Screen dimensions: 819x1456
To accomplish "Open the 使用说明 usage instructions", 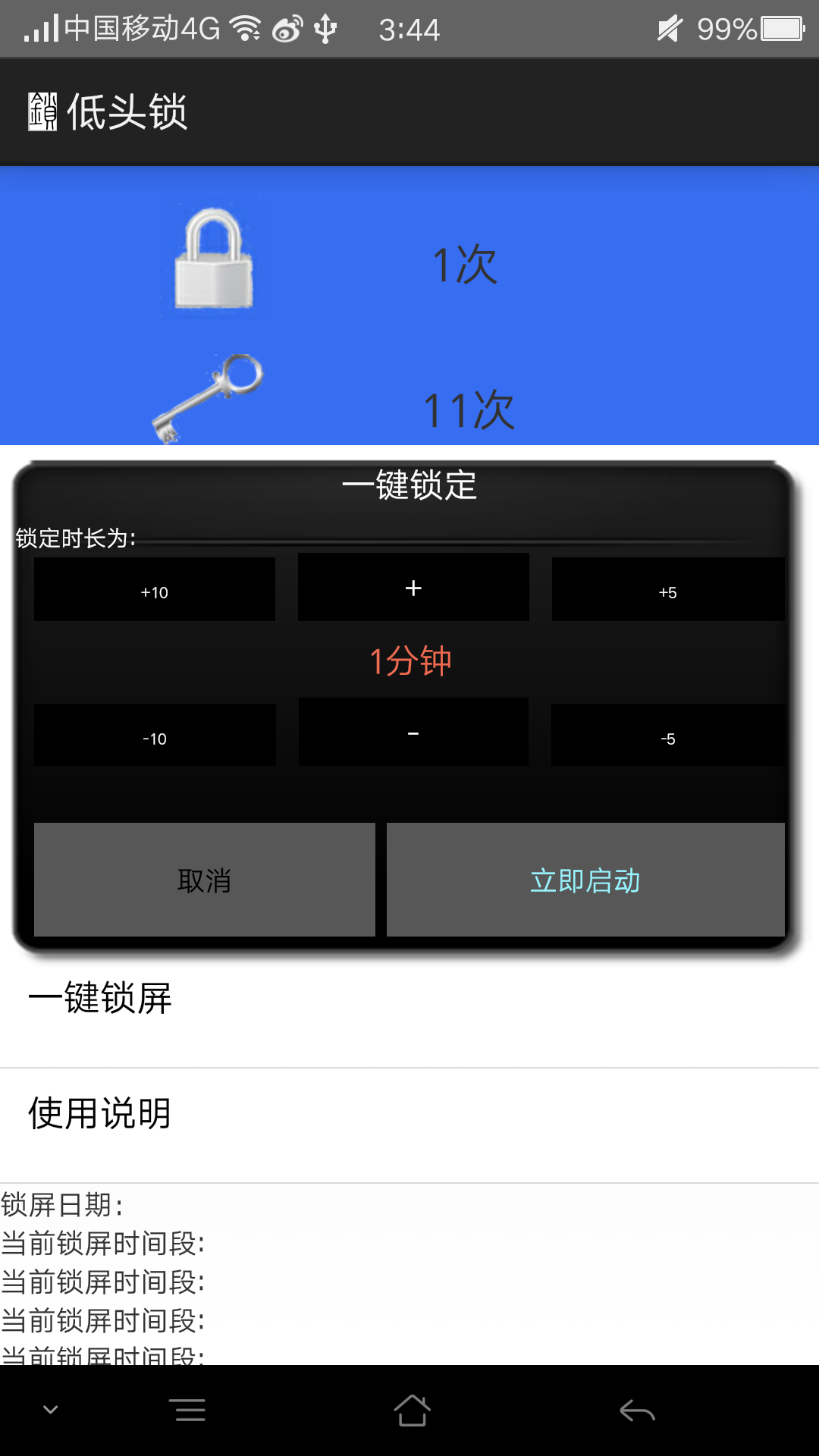I will pos(409,1115).
